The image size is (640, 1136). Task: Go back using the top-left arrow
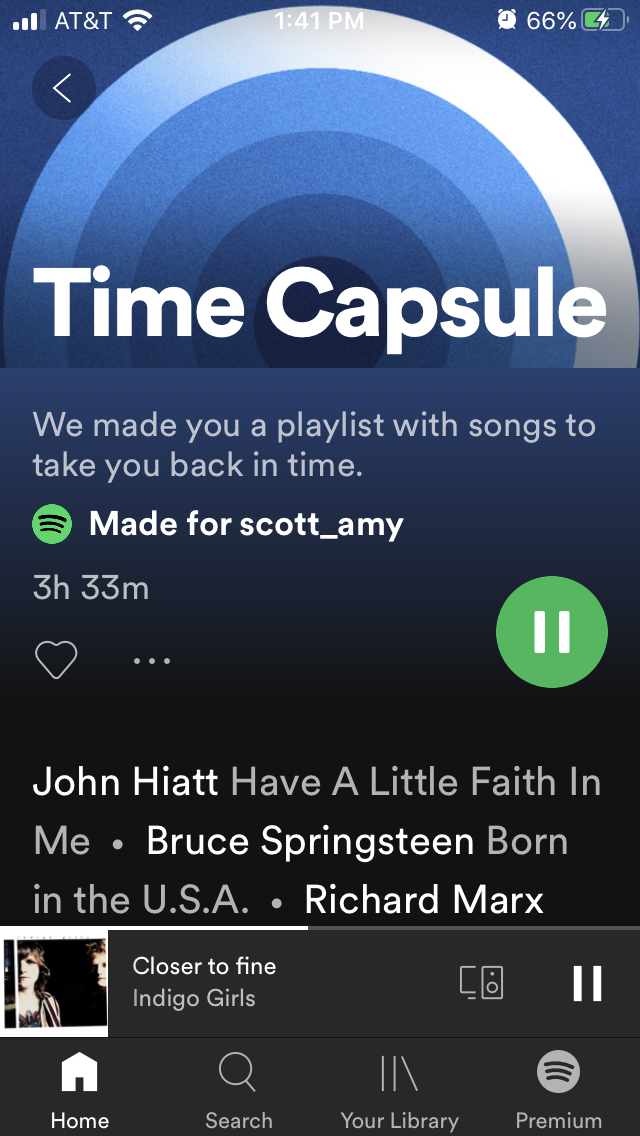click(63, 89)
